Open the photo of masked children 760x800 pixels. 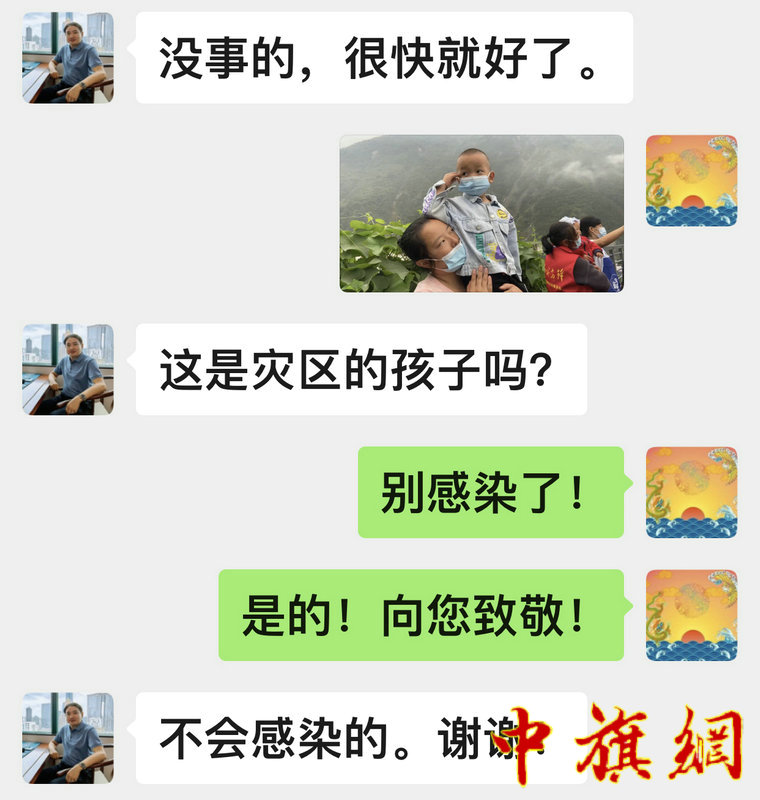point(481,213)
